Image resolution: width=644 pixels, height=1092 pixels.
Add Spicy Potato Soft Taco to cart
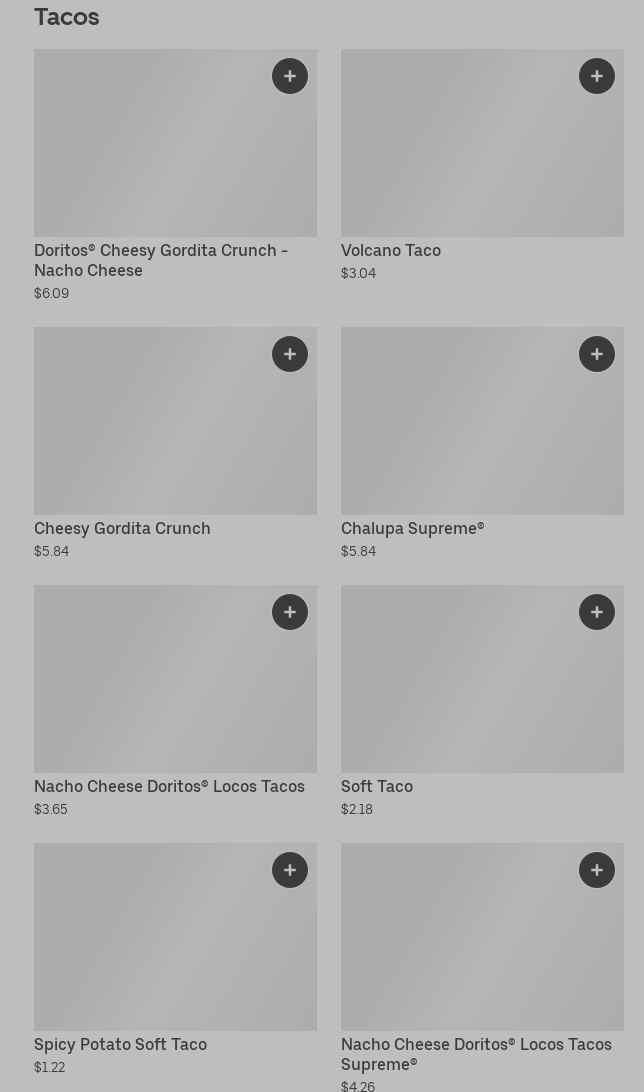[x=290, y=870]
